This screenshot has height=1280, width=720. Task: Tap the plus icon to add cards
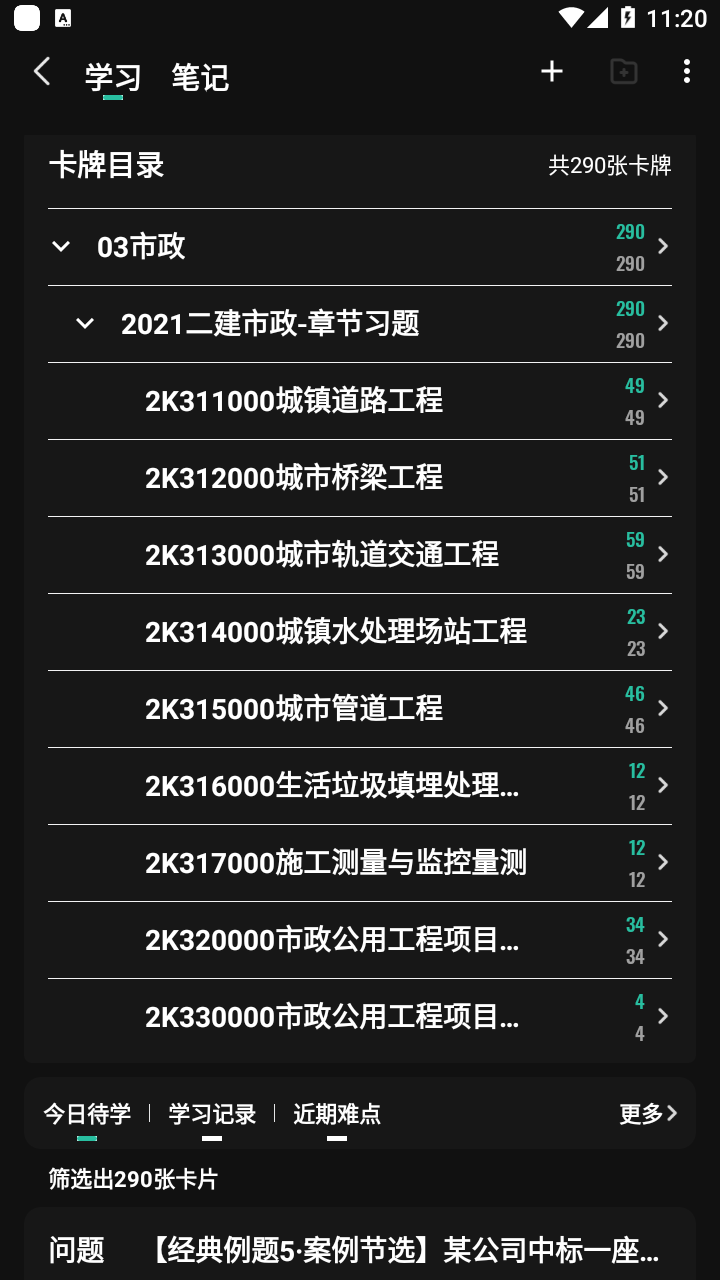[x=552, y=71]
